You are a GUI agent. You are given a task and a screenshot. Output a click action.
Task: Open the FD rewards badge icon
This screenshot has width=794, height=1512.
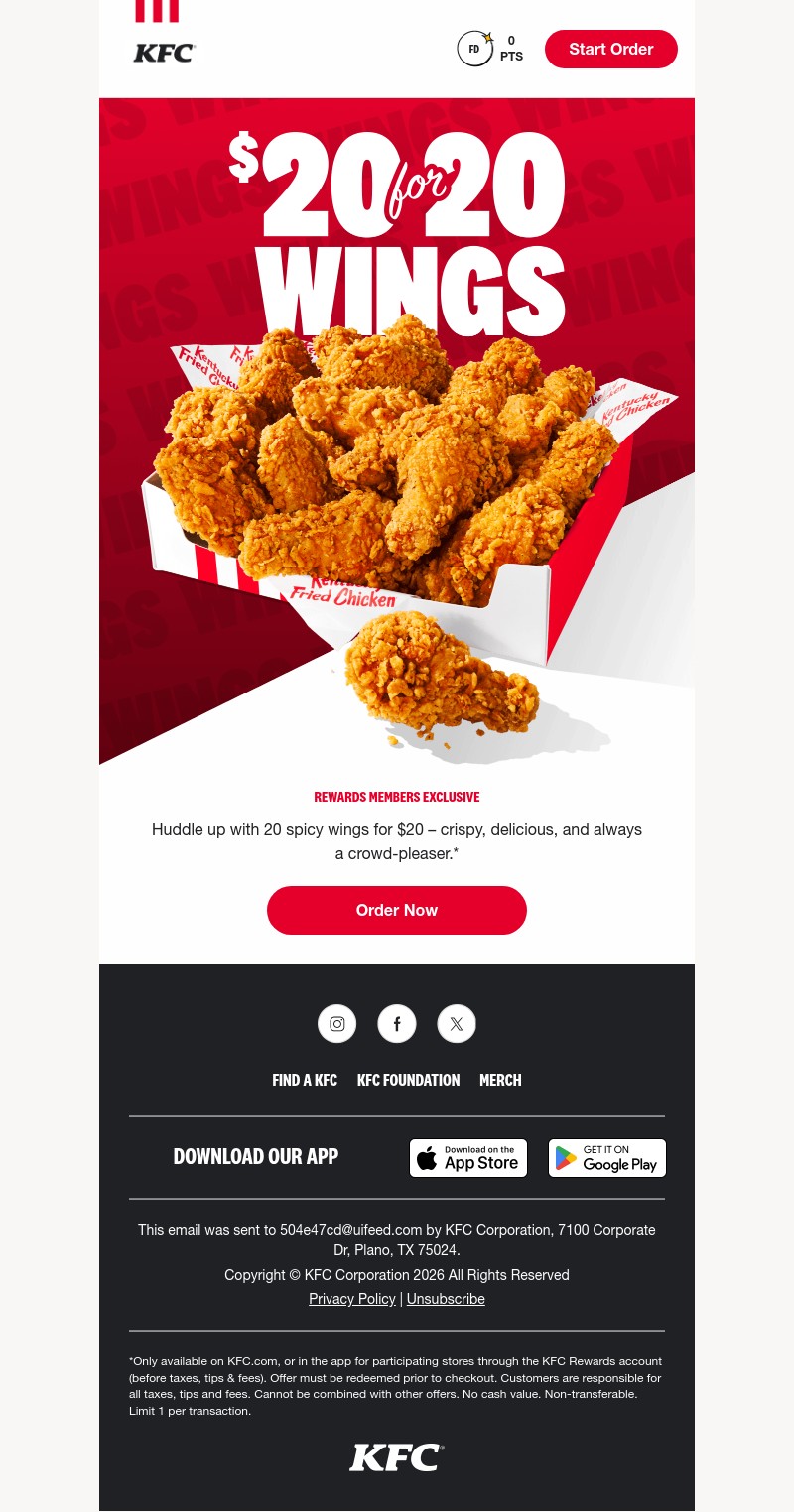(x=475, y=49)
